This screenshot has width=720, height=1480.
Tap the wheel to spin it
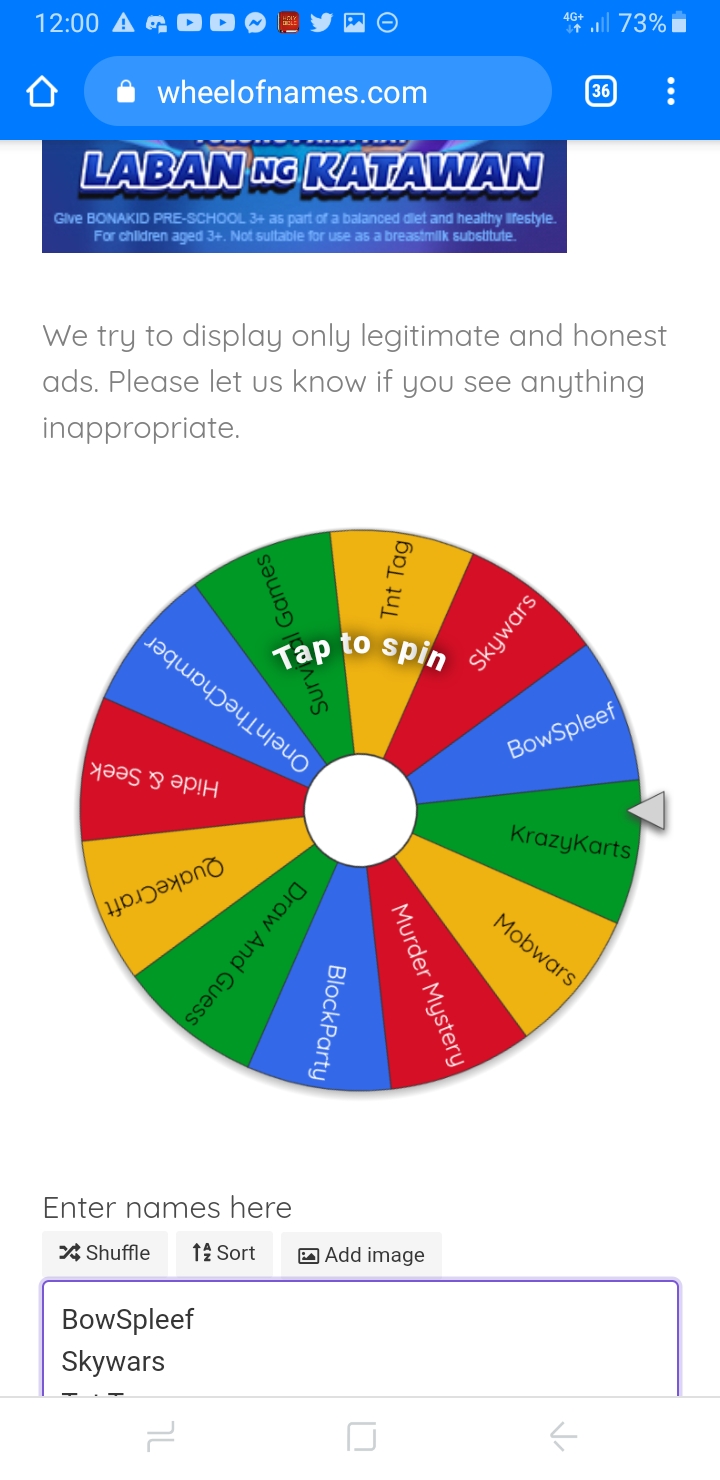point(360,811)
